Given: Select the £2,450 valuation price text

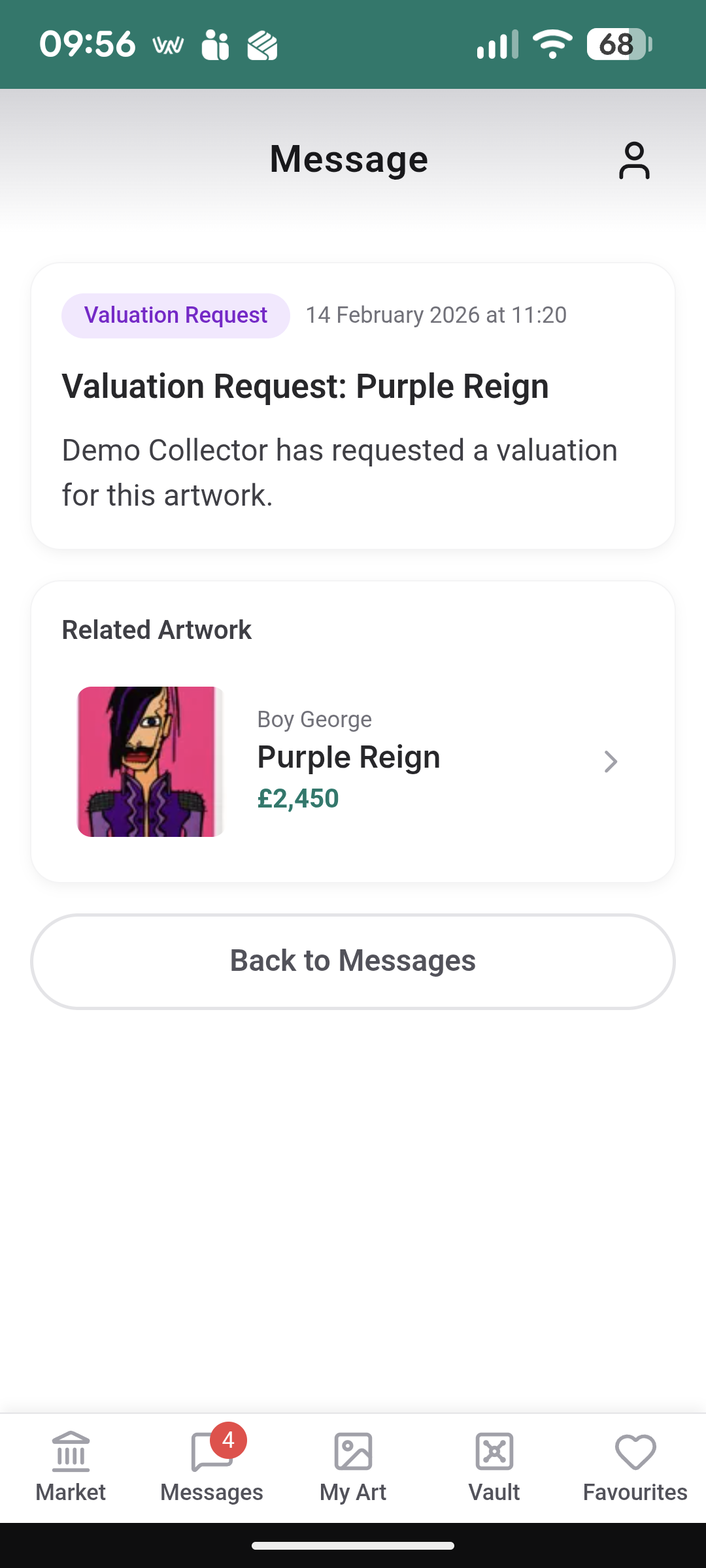Looking at the screenshot, I should 298,798.
